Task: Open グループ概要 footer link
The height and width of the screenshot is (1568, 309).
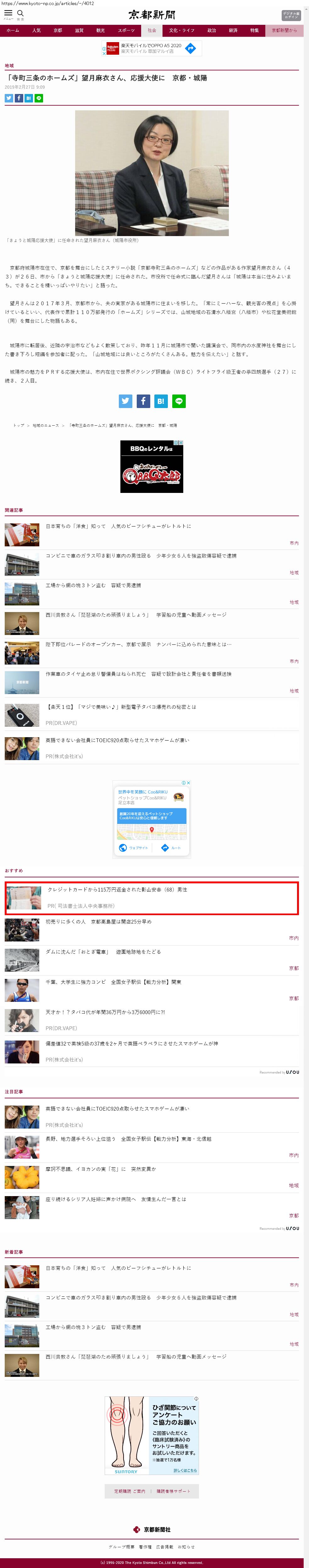Action: pos(122,1547)
